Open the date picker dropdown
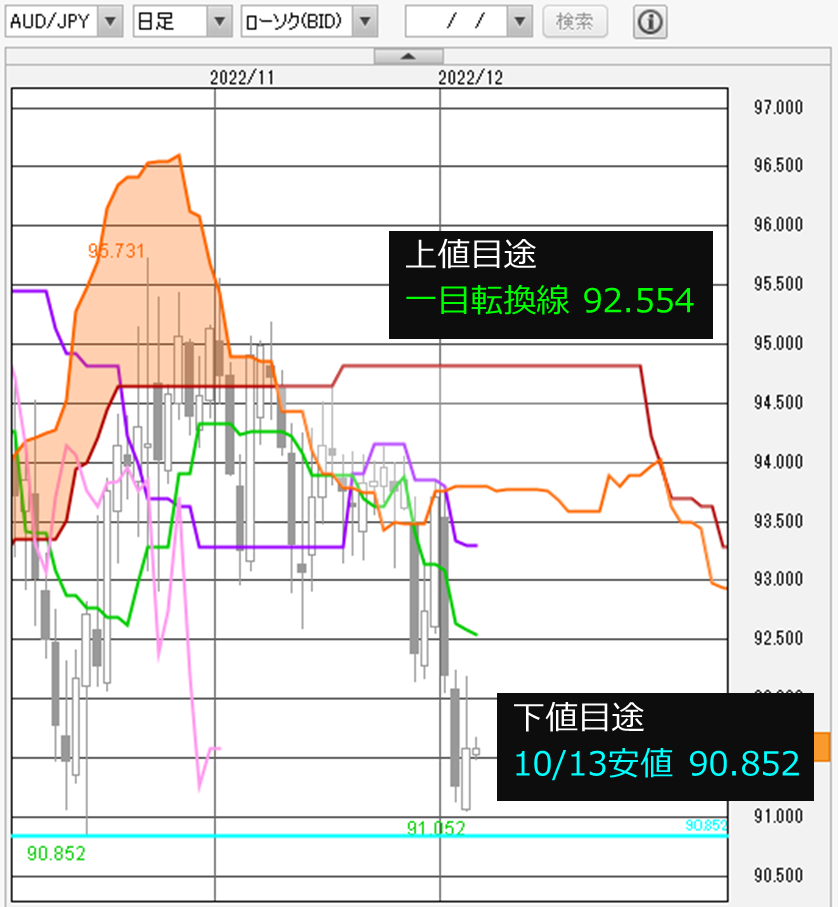This screenshot has width=838, height=907. click(519, 21)
